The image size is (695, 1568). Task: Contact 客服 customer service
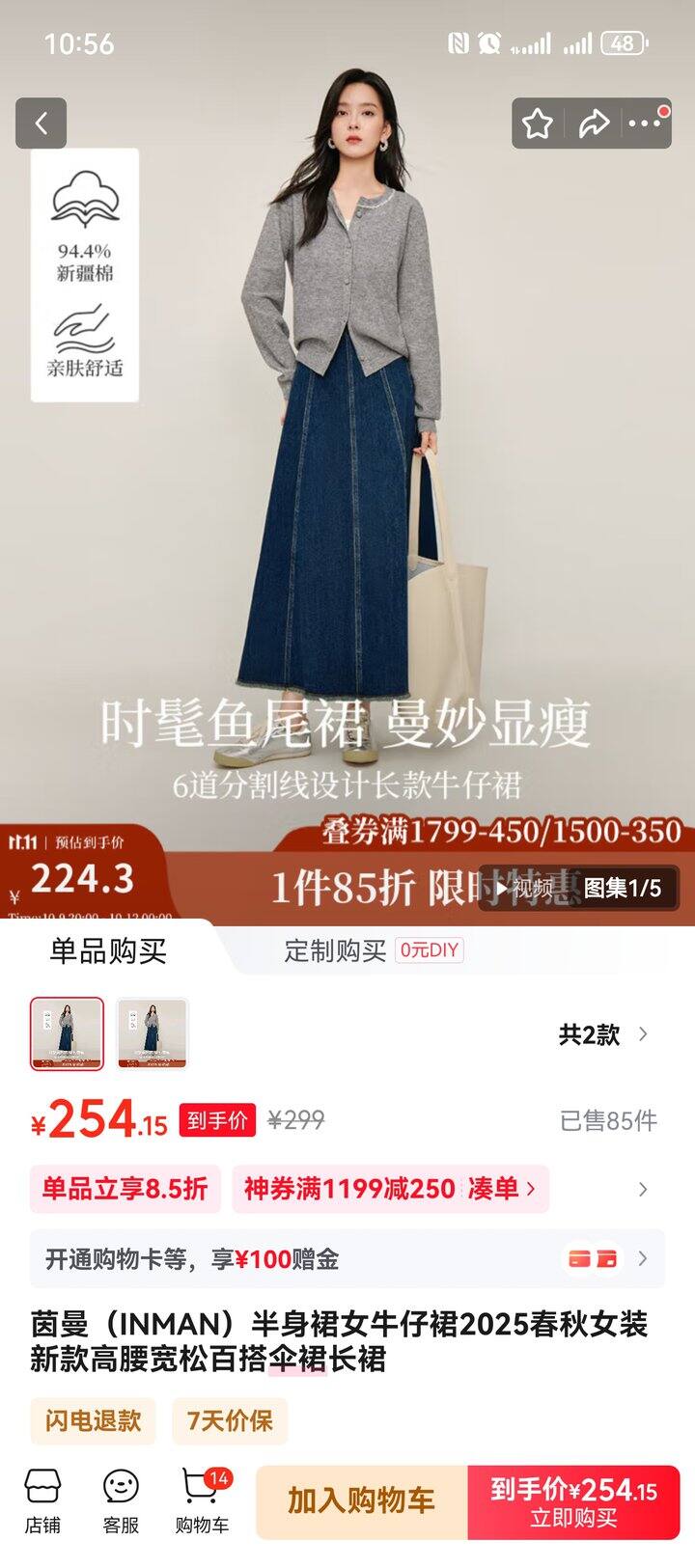tap(121, 1501)
